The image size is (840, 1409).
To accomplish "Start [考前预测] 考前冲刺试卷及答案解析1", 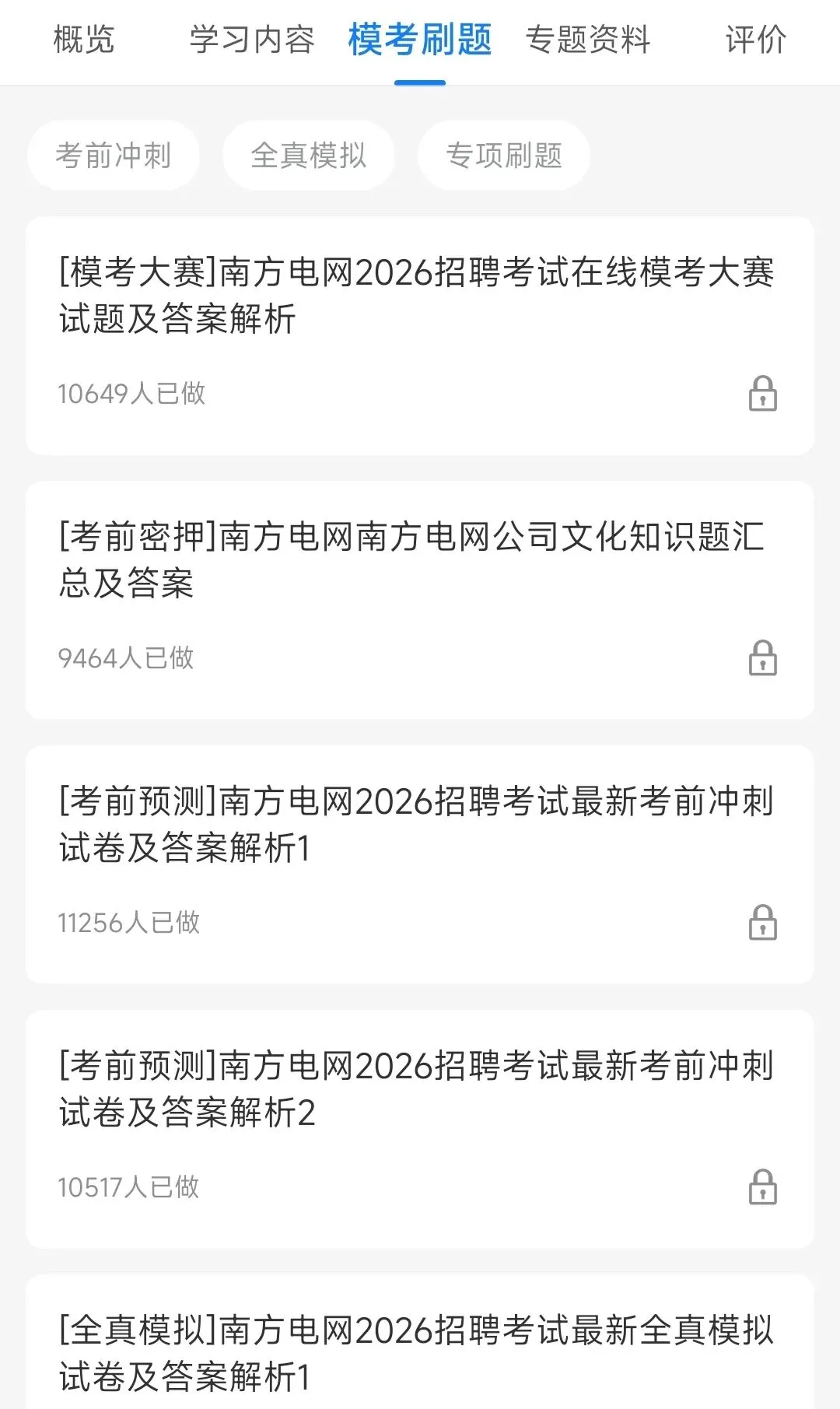I will [420, 864].
